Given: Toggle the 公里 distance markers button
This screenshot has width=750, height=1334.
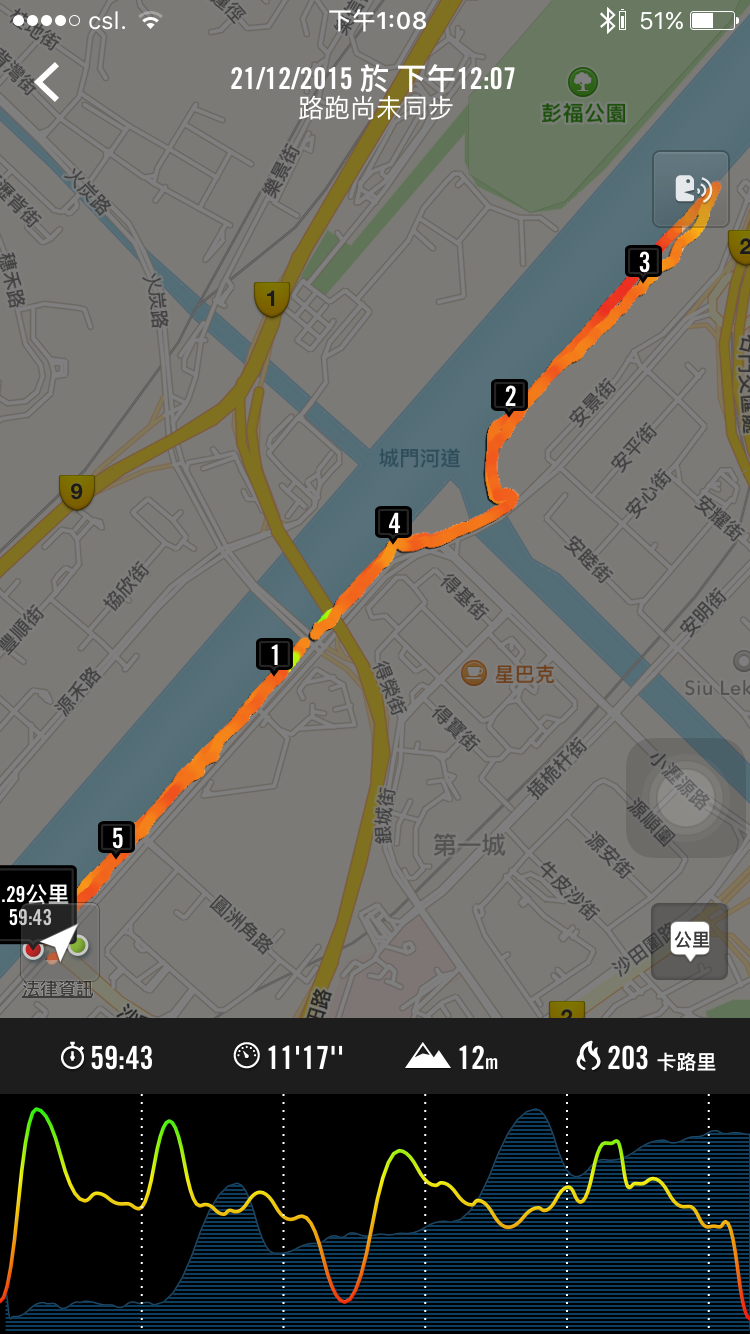Looking at the screenshot, I should 689,941.
